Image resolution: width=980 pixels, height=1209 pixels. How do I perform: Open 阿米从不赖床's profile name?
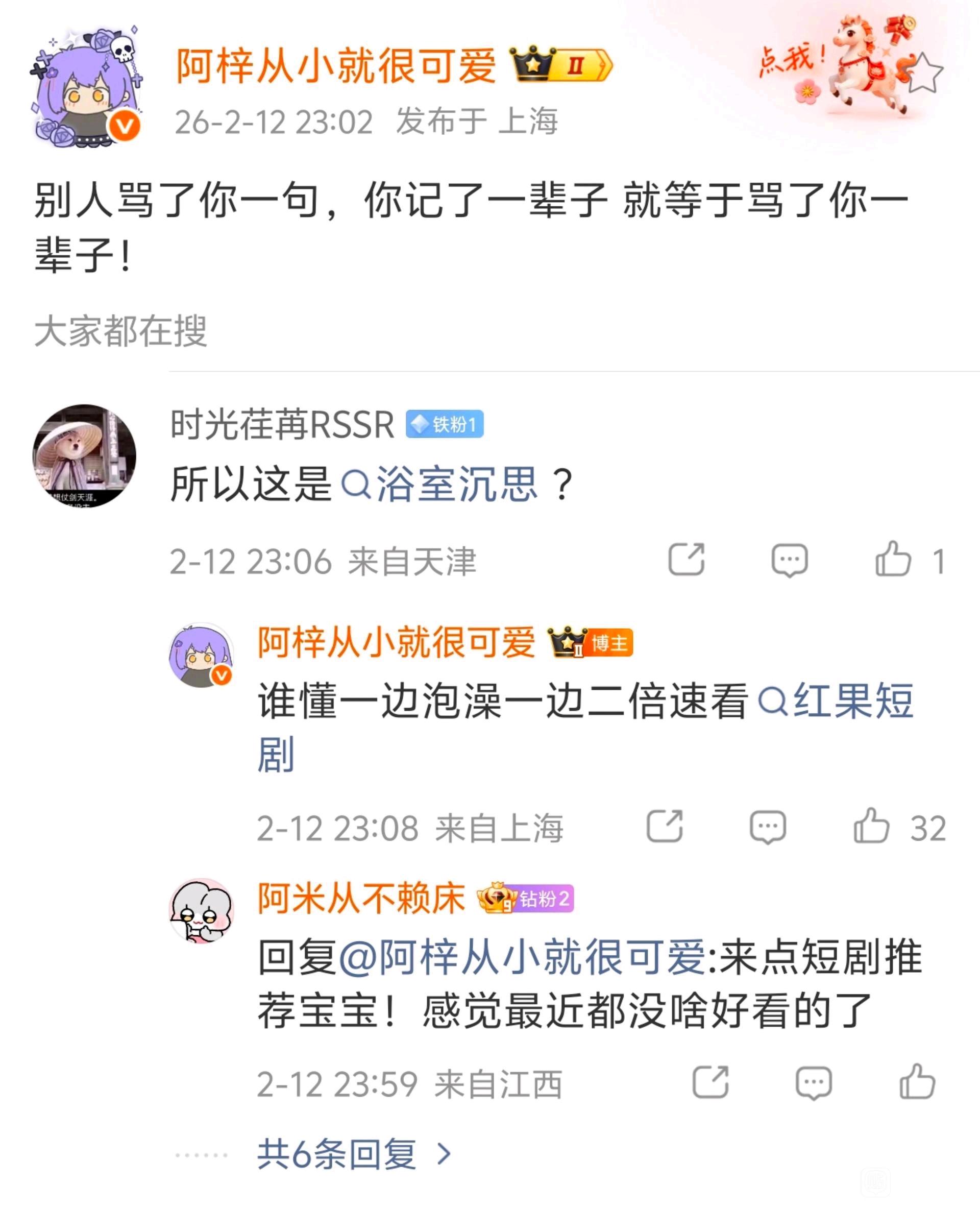pos(361,898)
